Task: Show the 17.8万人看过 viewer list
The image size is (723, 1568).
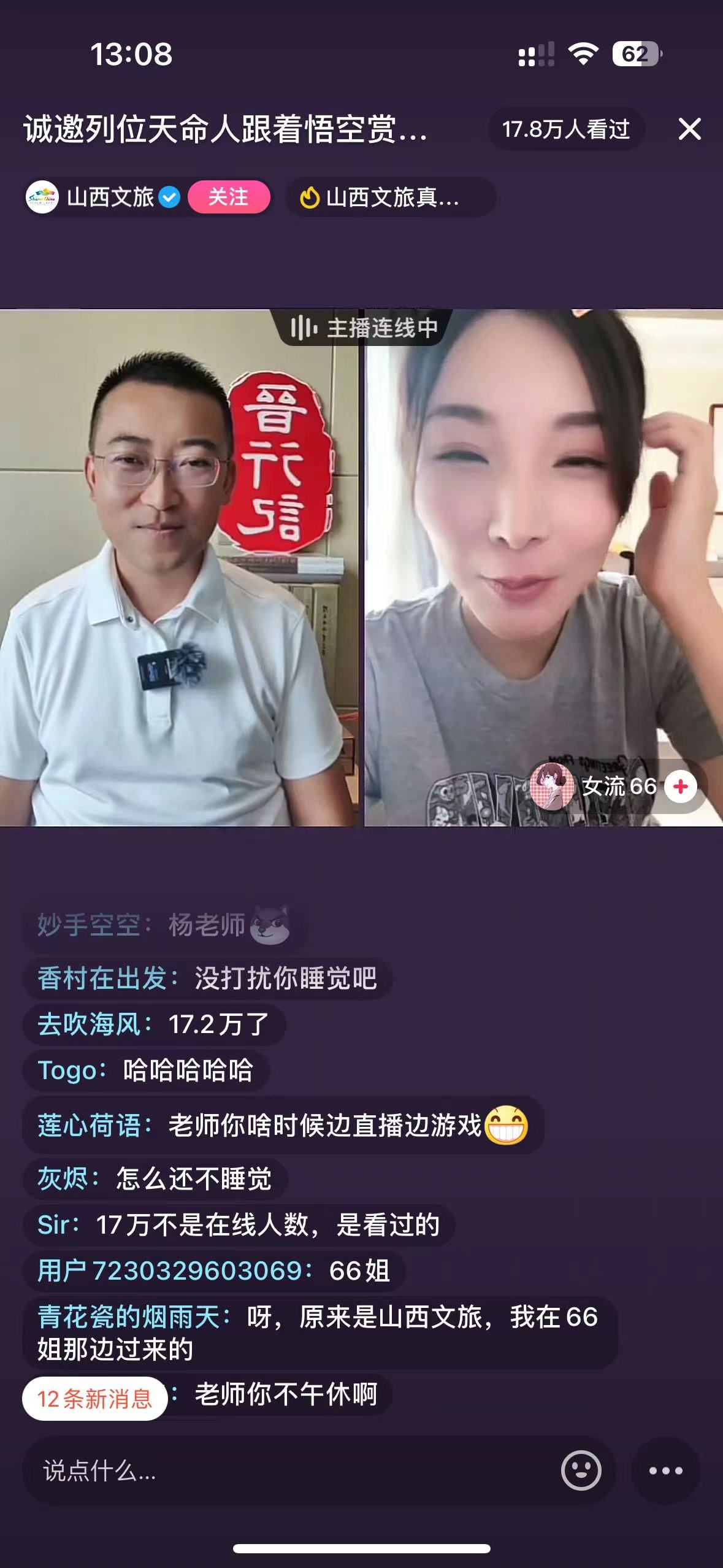Action: click(565, 129)
